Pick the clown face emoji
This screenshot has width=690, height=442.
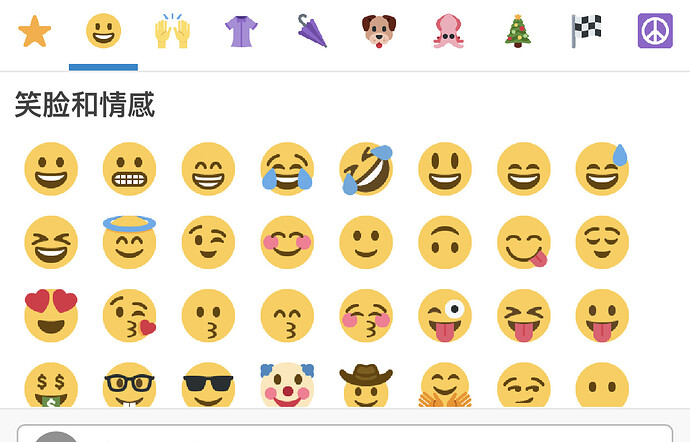287,385
